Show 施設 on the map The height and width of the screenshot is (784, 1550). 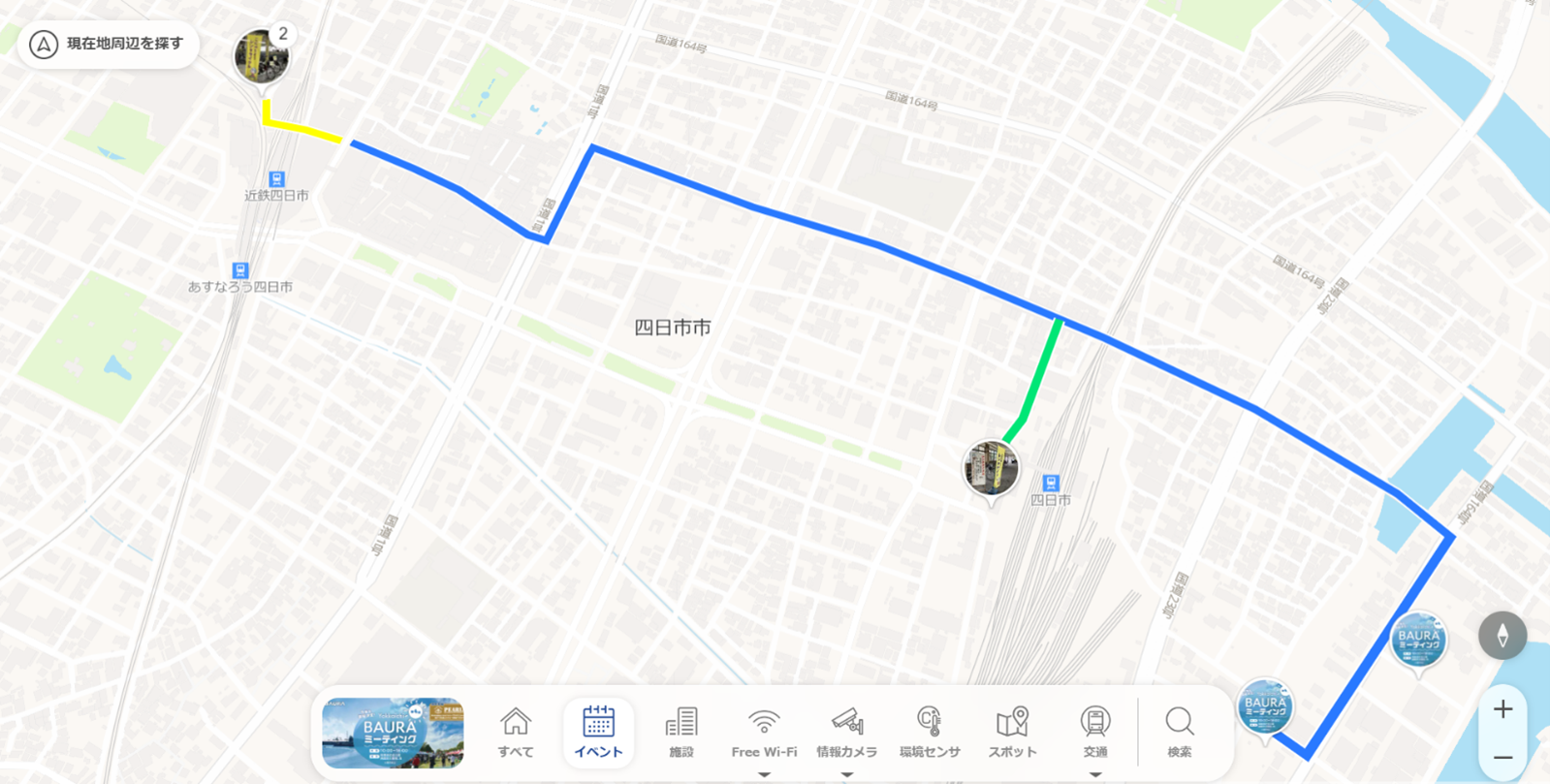pos(681,733)
